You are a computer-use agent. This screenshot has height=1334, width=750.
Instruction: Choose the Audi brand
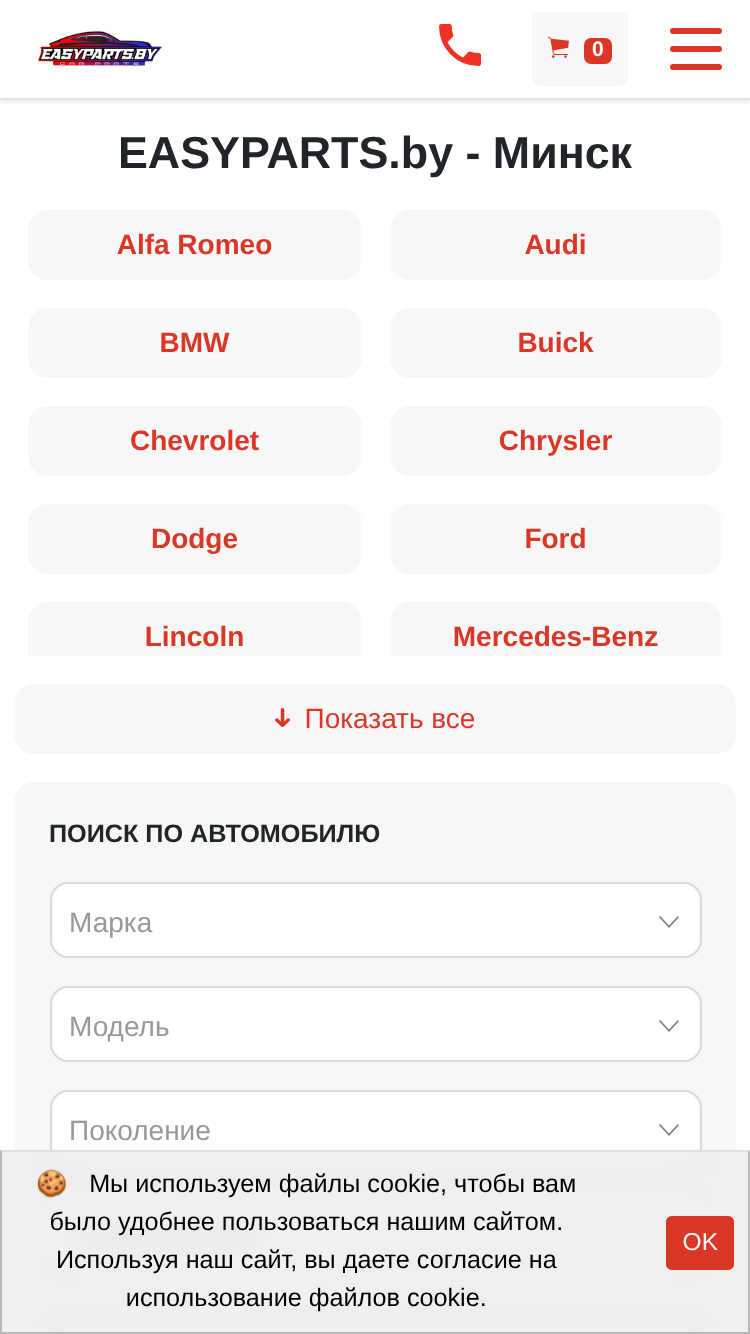556,245
